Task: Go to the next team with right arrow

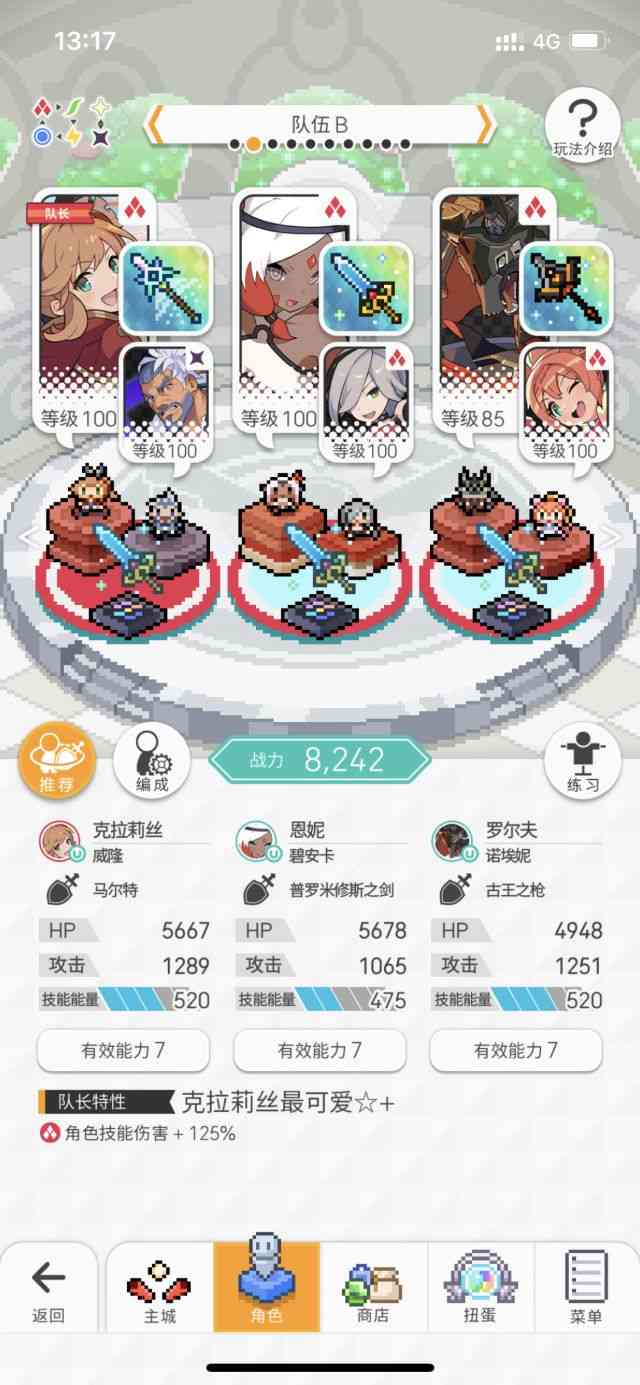Action: (484, 125)
